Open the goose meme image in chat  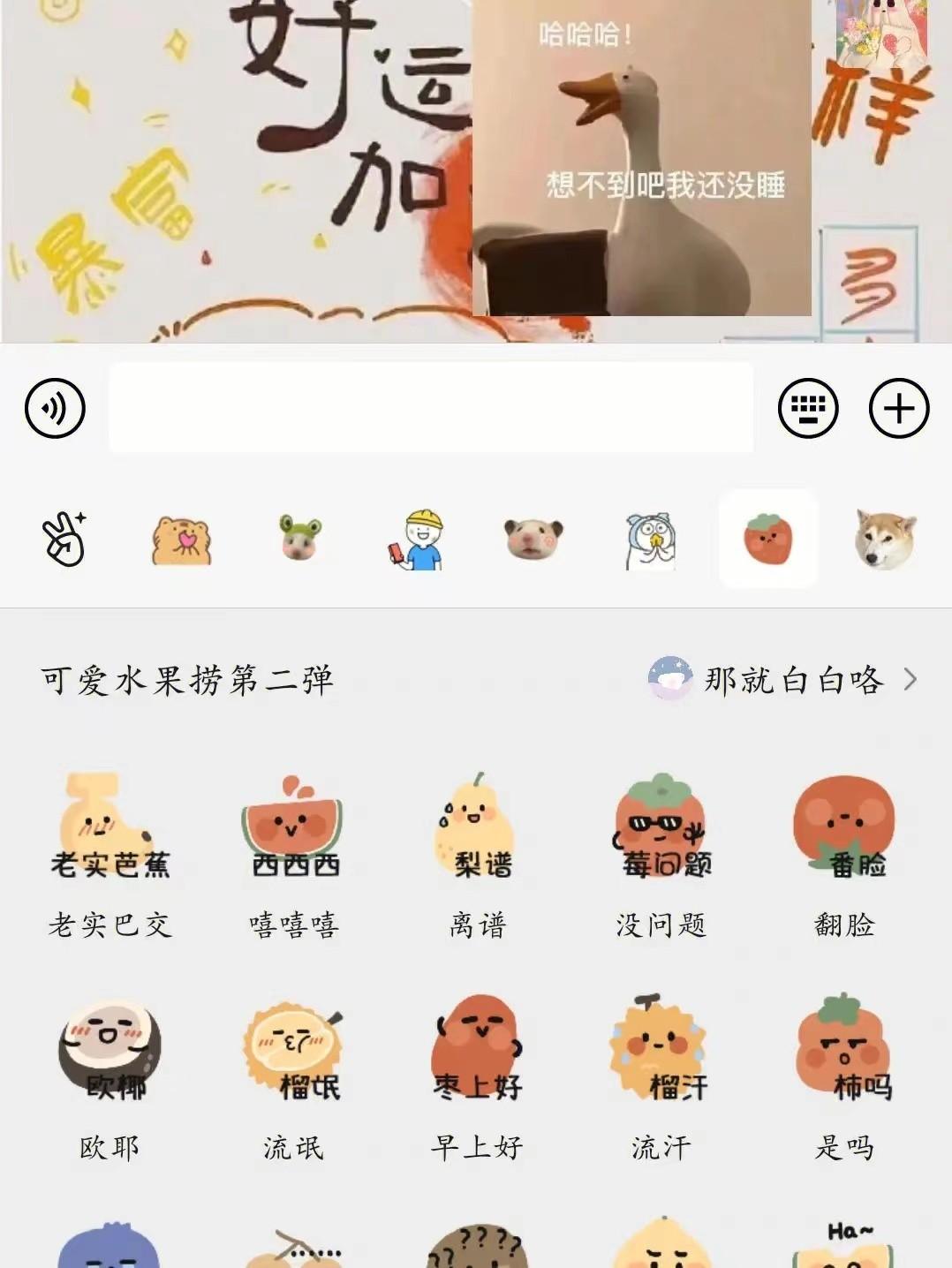642,157
